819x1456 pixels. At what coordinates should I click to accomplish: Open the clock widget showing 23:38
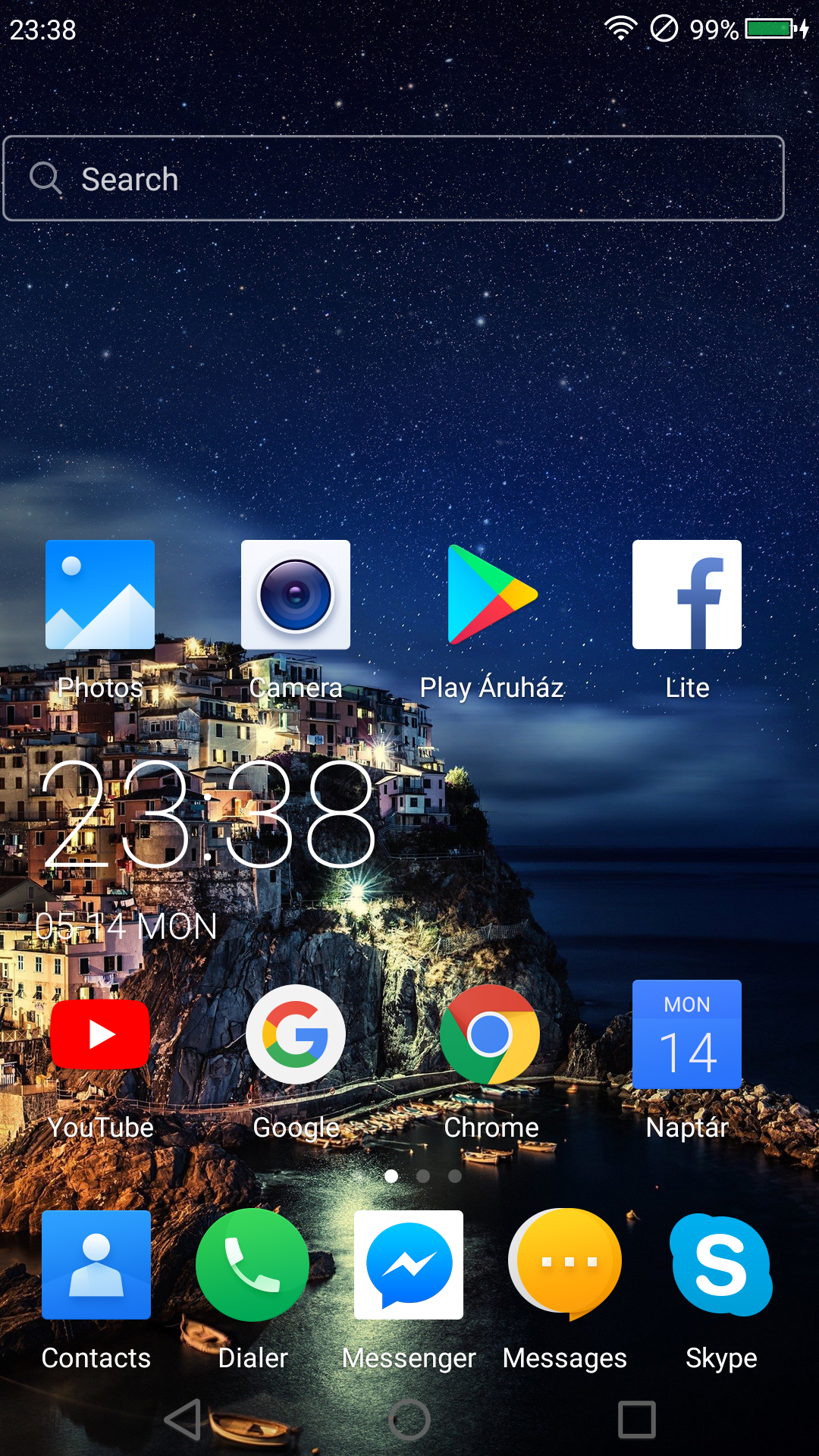tap(209, 815)
